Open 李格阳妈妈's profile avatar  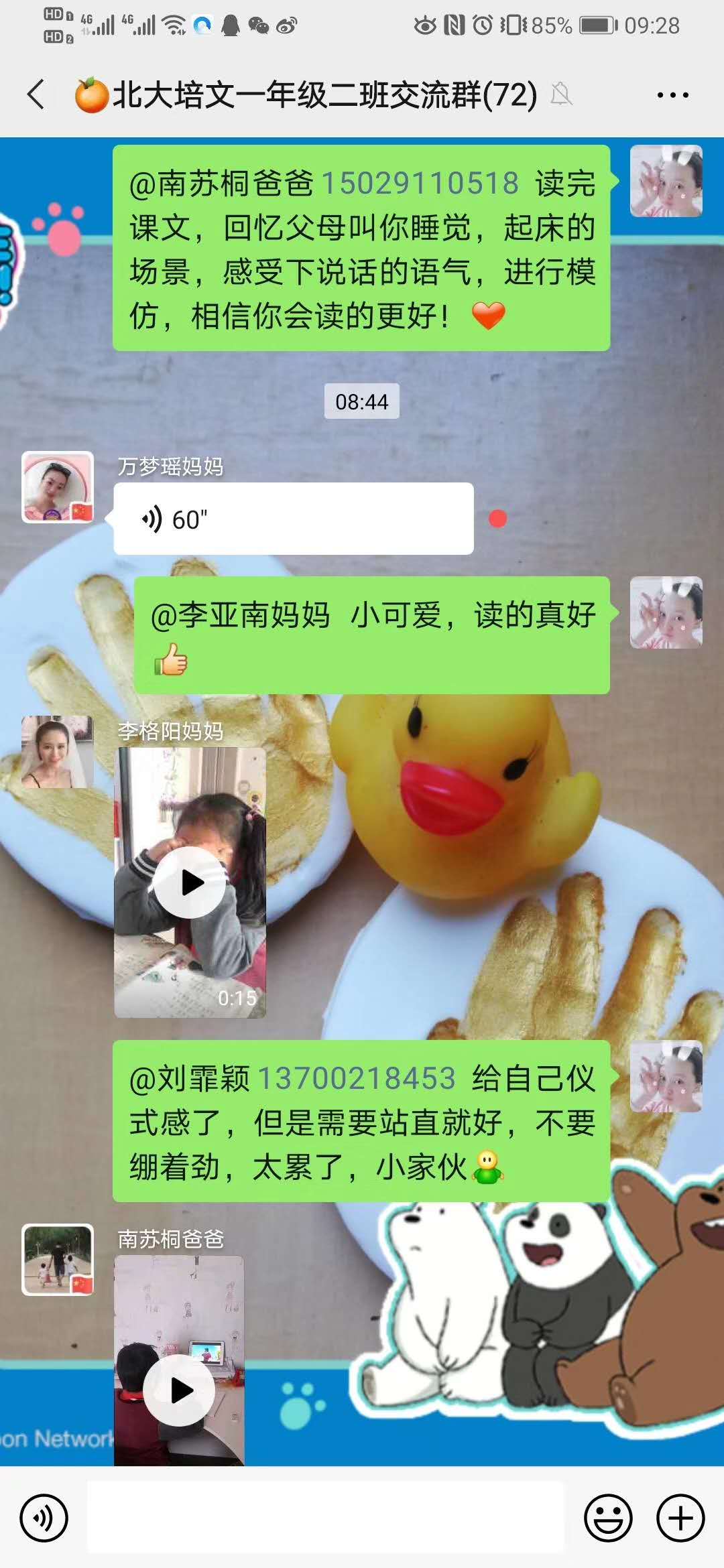[x=58, y=751]
